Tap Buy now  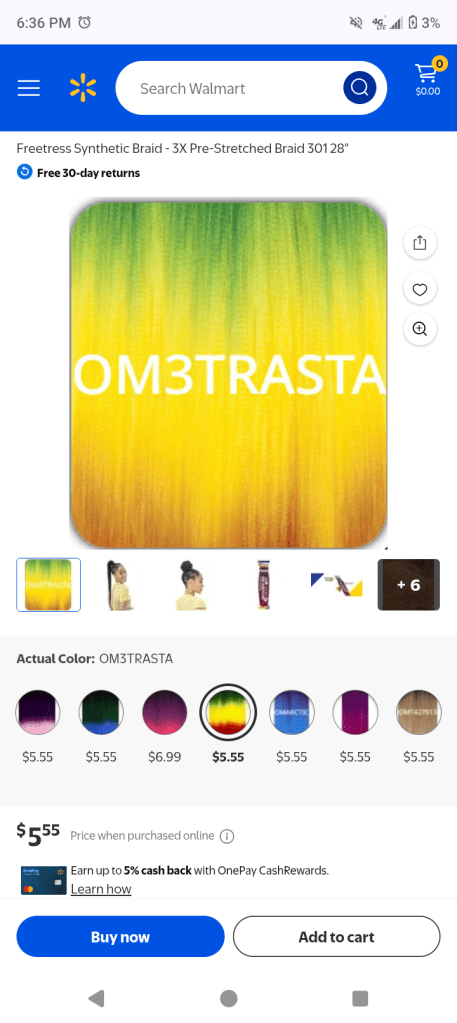120,936
